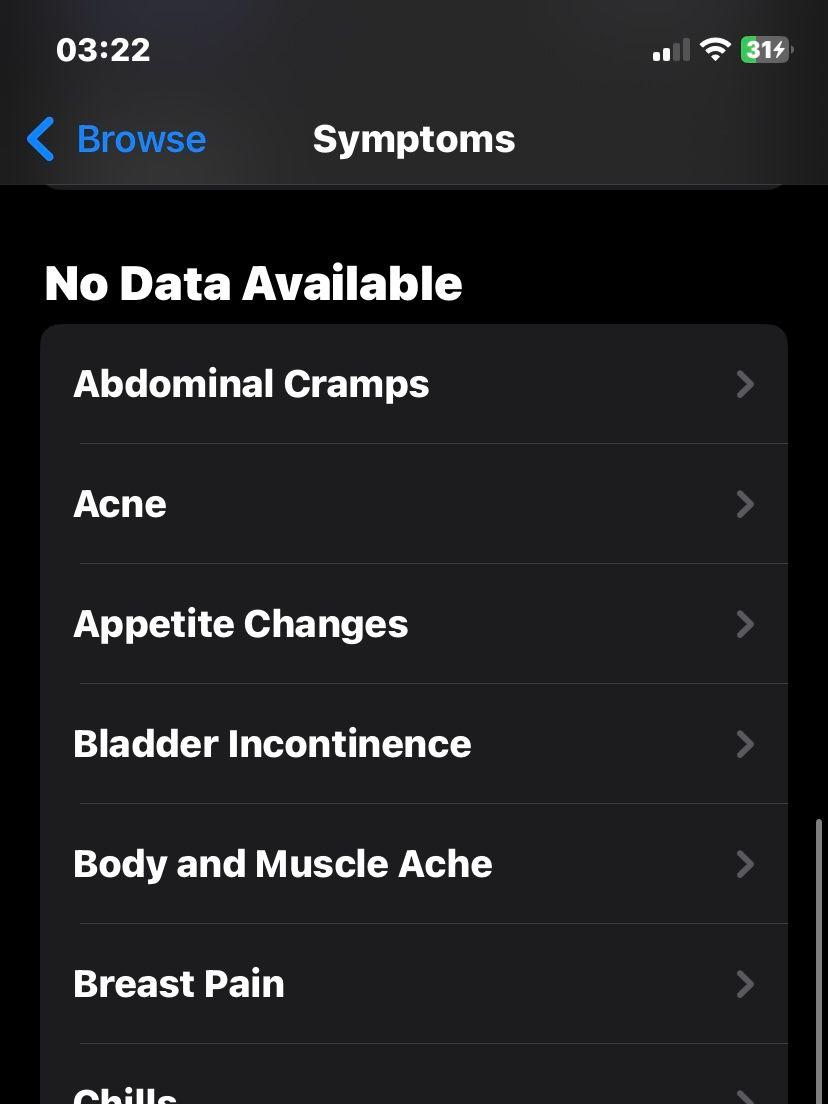
Task: Select the Body and Muscle Ache row
Action: tap(282, 864)
